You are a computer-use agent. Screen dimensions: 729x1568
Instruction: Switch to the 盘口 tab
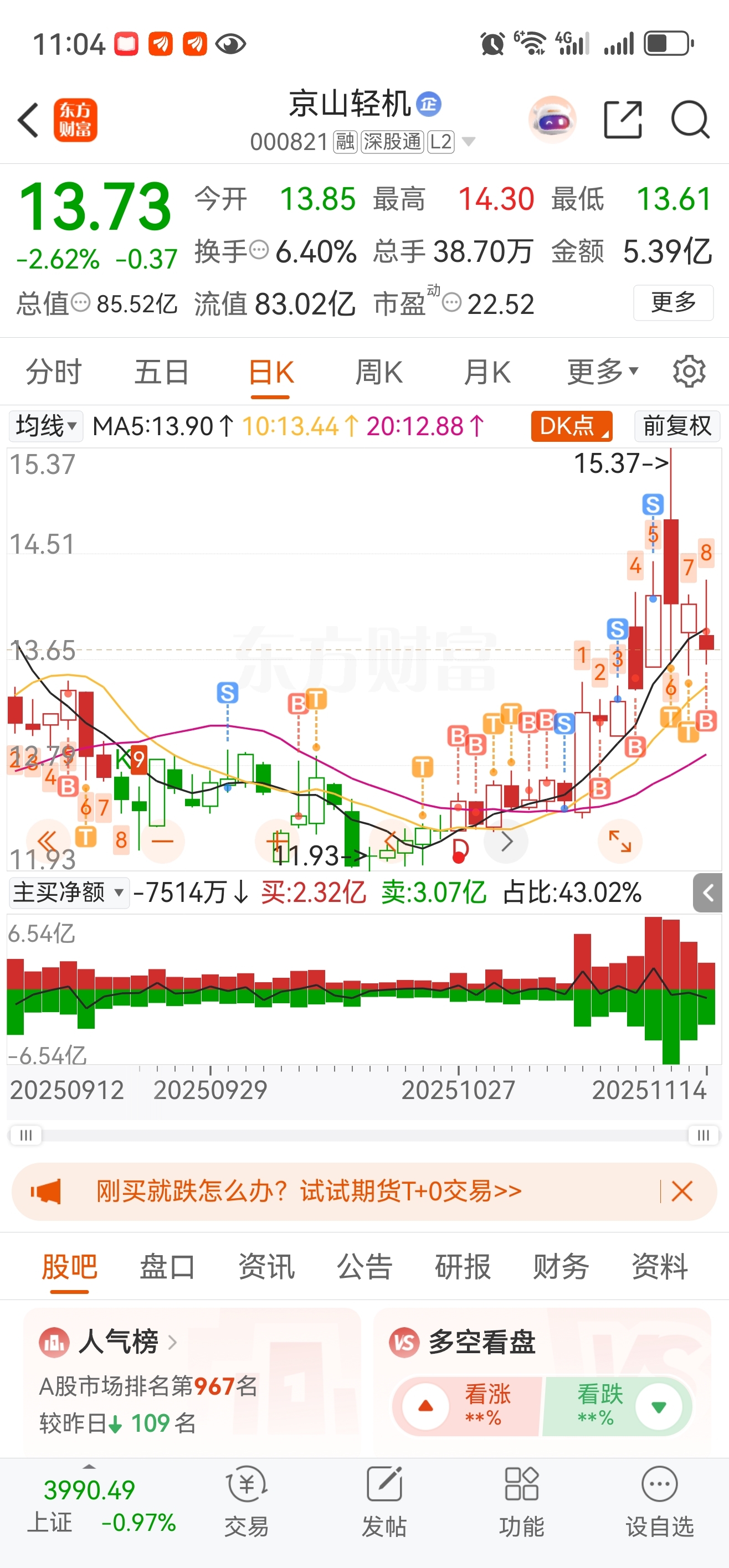tap(167, 1267)
